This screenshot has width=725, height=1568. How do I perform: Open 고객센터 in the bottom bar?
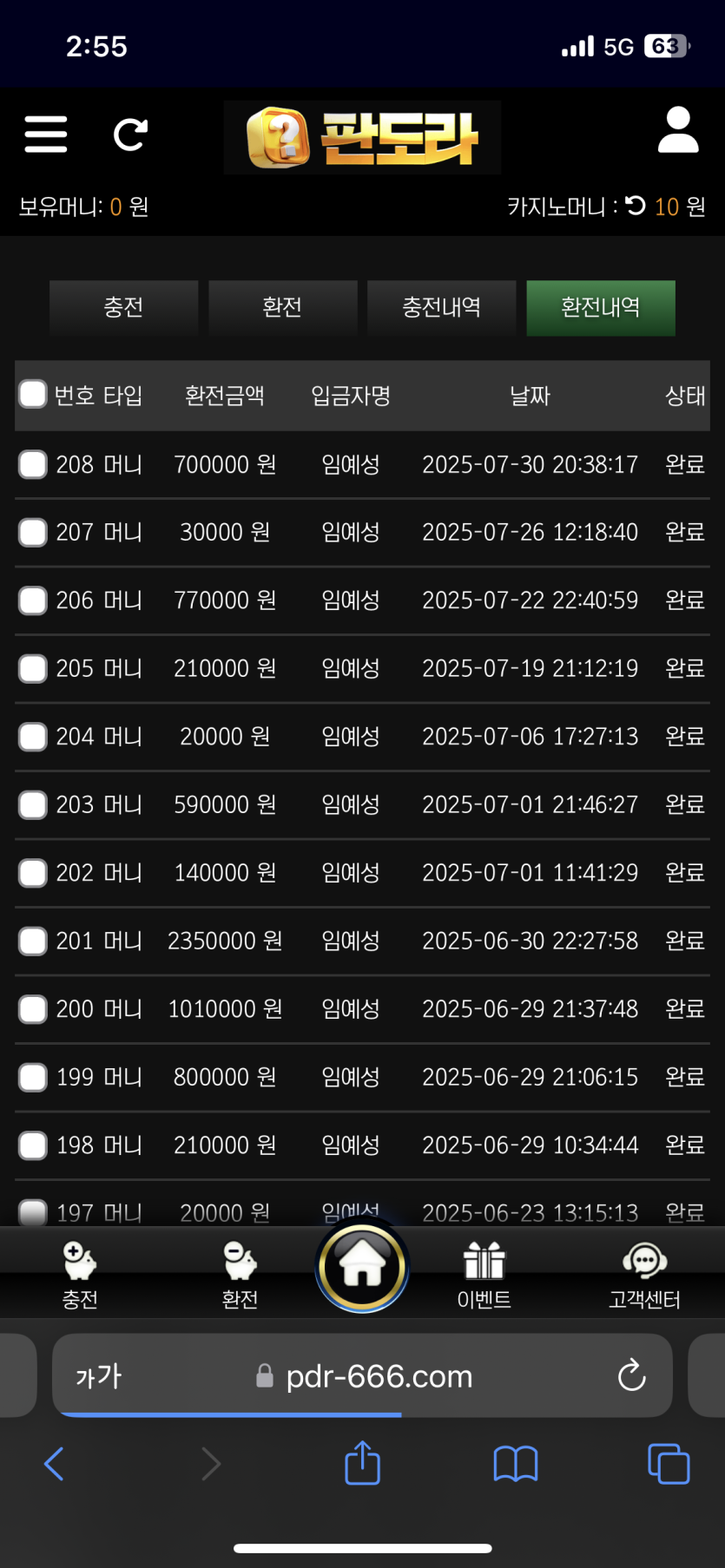tap(644, 1274)
